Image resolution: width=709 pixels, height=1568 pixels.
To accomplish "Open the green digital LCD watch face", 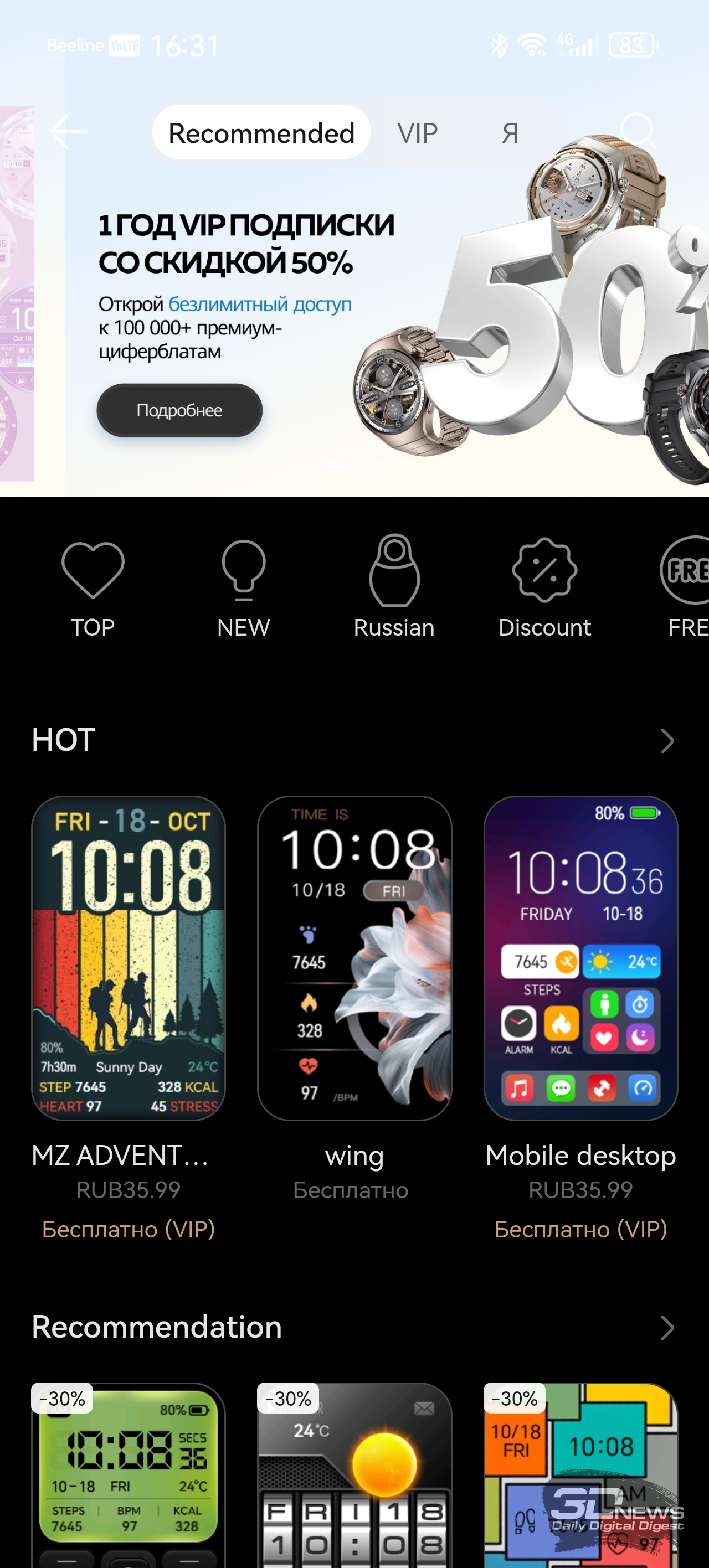I will point(129,1473).
